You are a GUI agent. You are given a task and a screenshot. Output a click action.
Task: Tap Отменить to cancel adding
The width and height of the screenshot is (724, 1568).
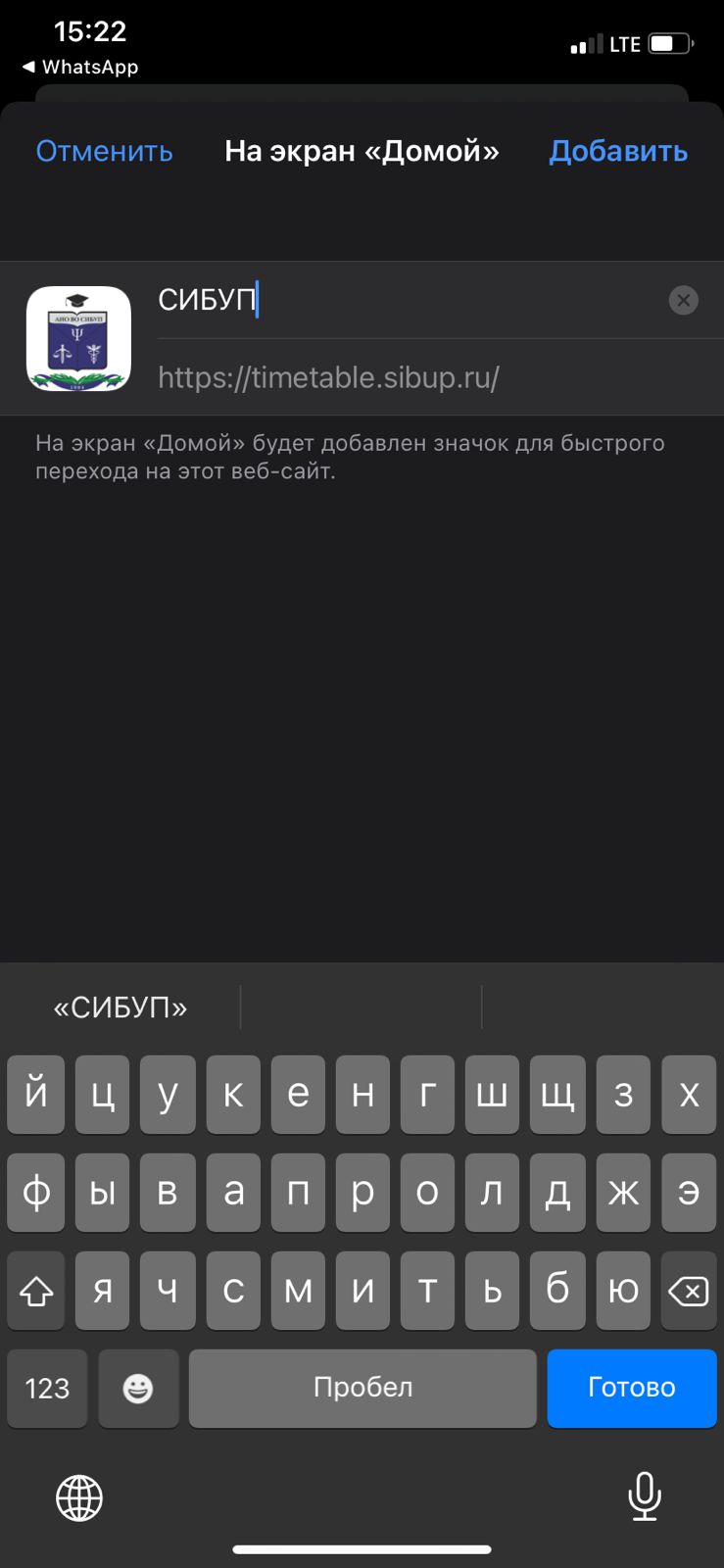tap(104, 151)
